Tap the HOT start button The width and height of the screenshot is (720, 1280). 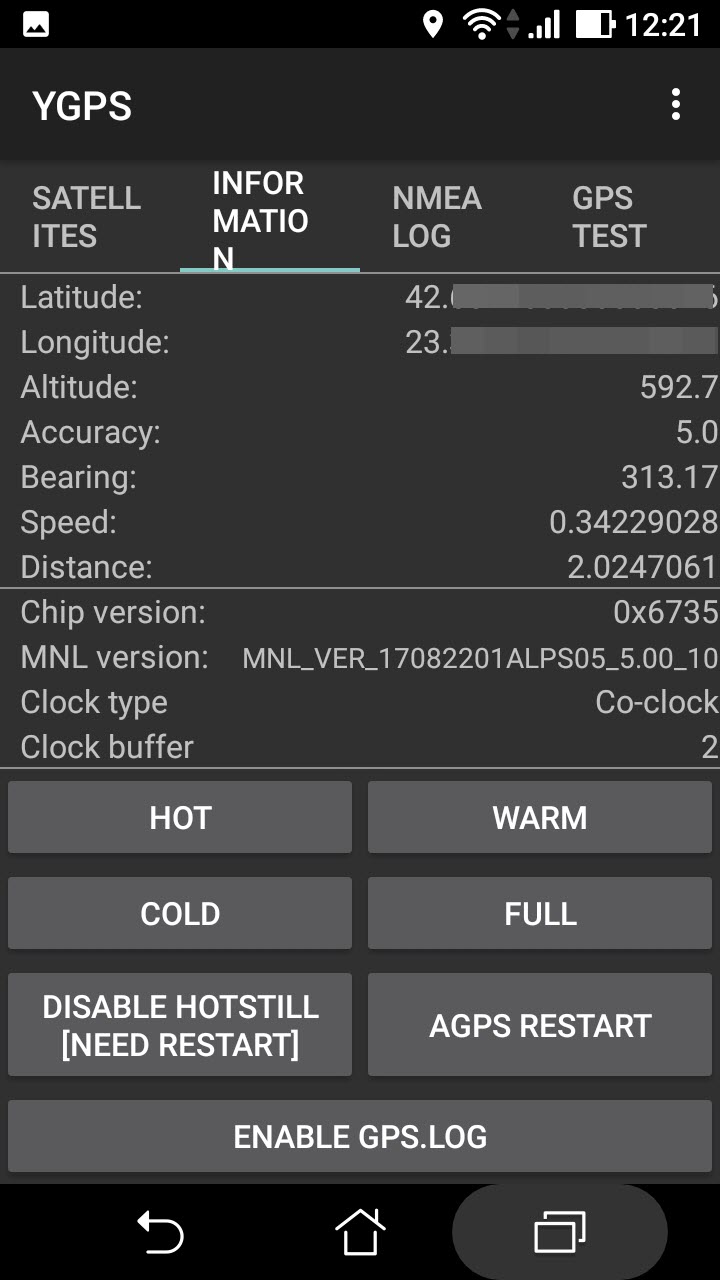[x=180, y=817]
